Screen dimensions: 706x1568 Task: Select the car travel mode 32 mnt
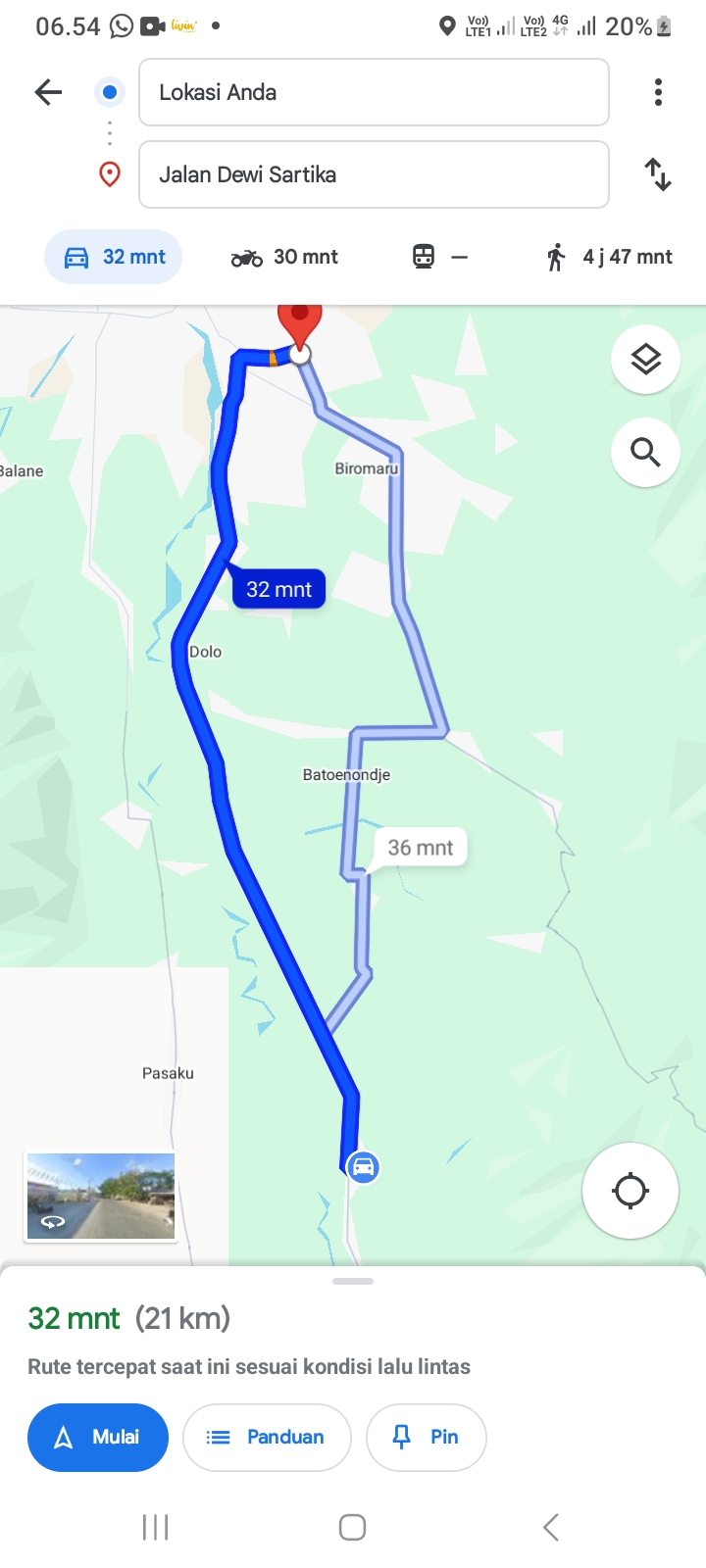point(114,257)
